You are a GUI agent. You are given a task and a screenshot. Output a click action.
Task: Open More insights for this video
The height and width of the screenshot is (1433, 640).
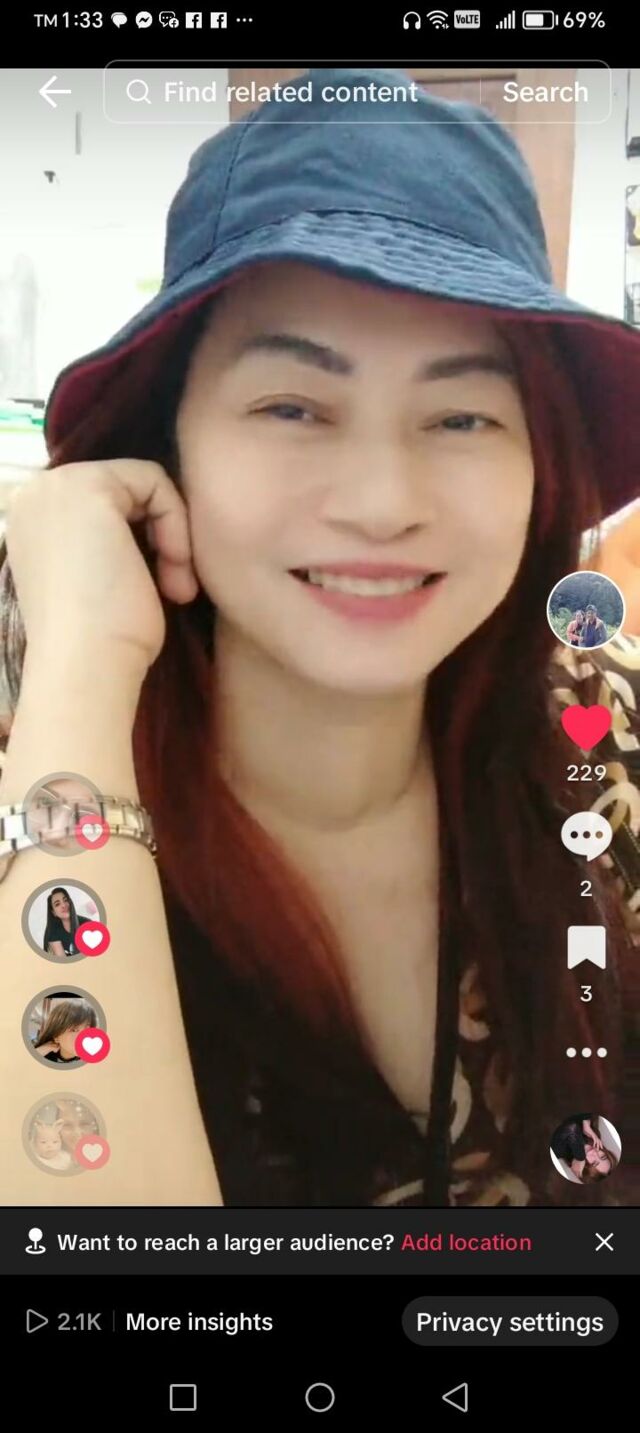tap(199, 1322)
